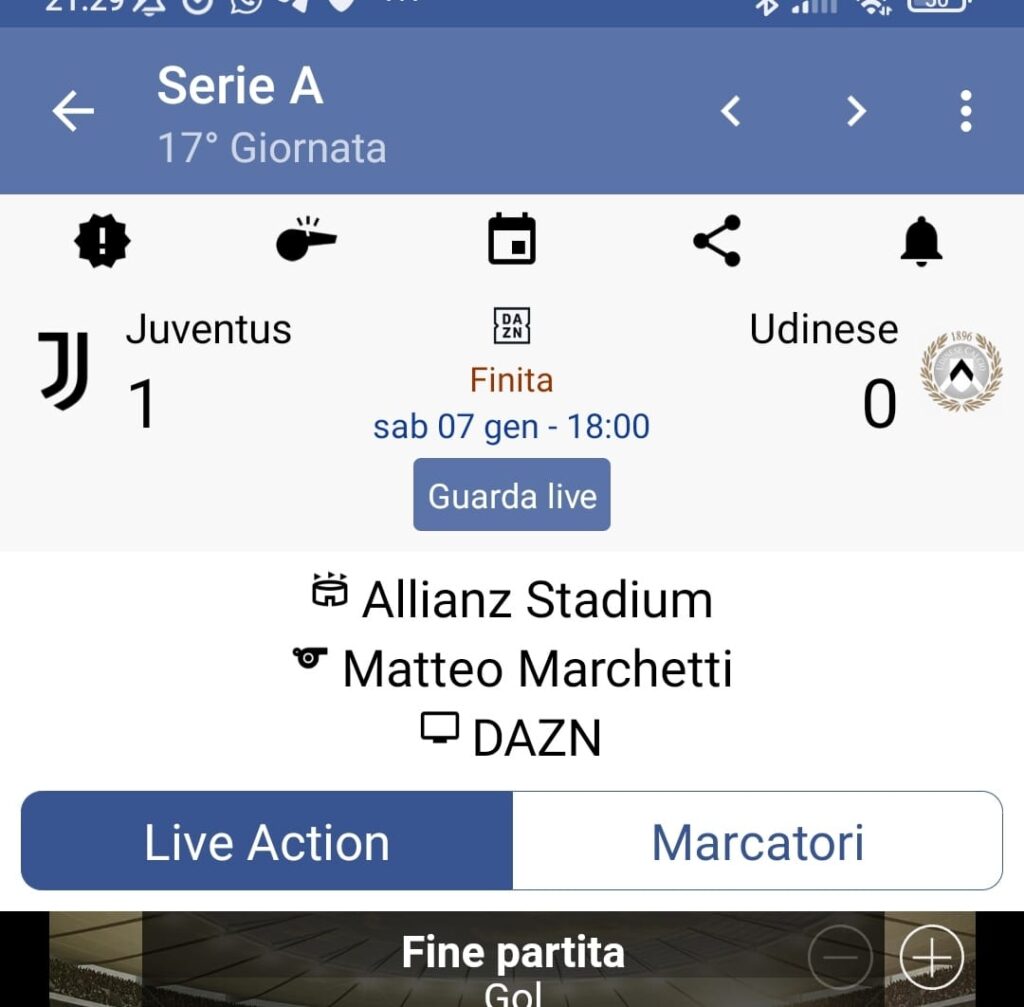
Task: Tap the minus circle in live action
Action: pyautogui.click(x=840, y=957)
